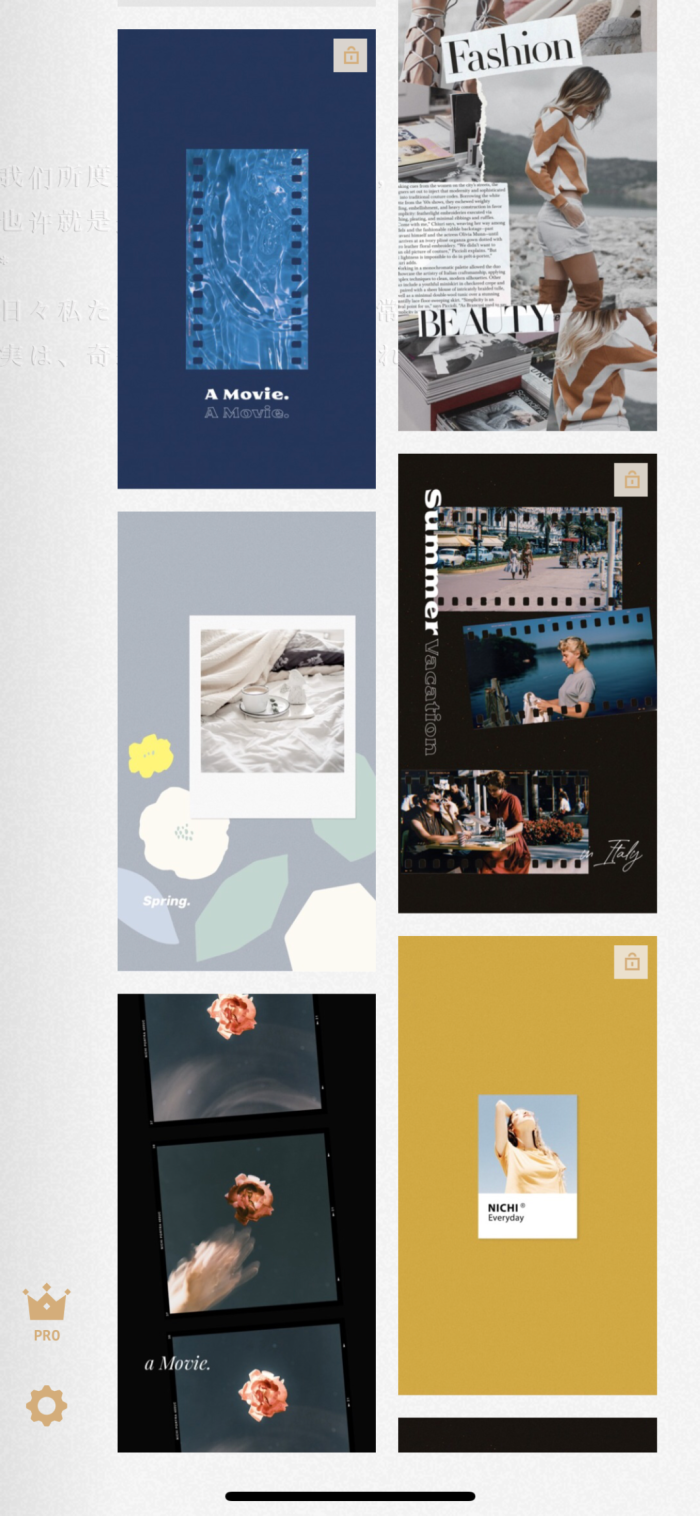Open settings gear
This screenshot has width=700, height=1516.
coord(46,1405)
